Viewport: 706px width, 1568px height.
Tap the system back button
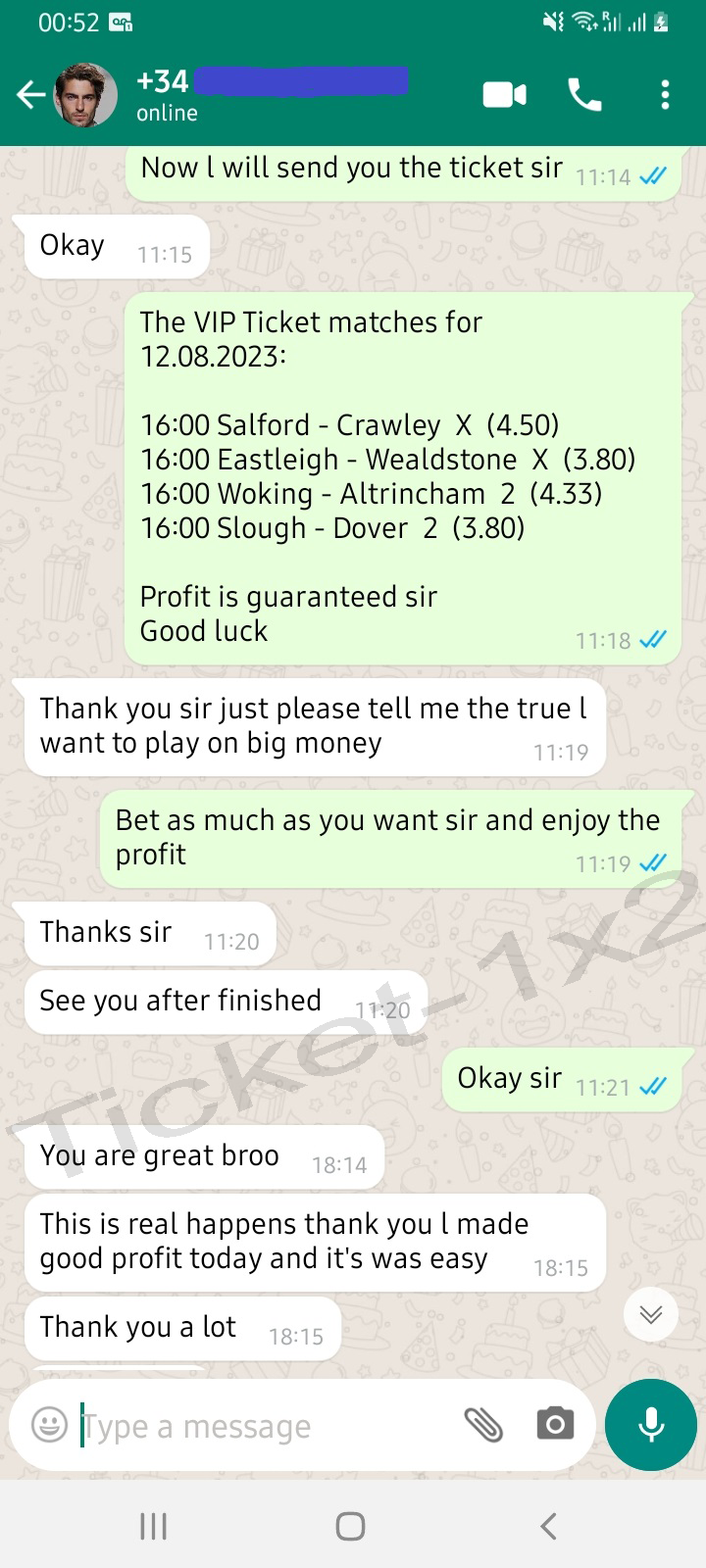pyautogui.click(x=549, y=1526)
